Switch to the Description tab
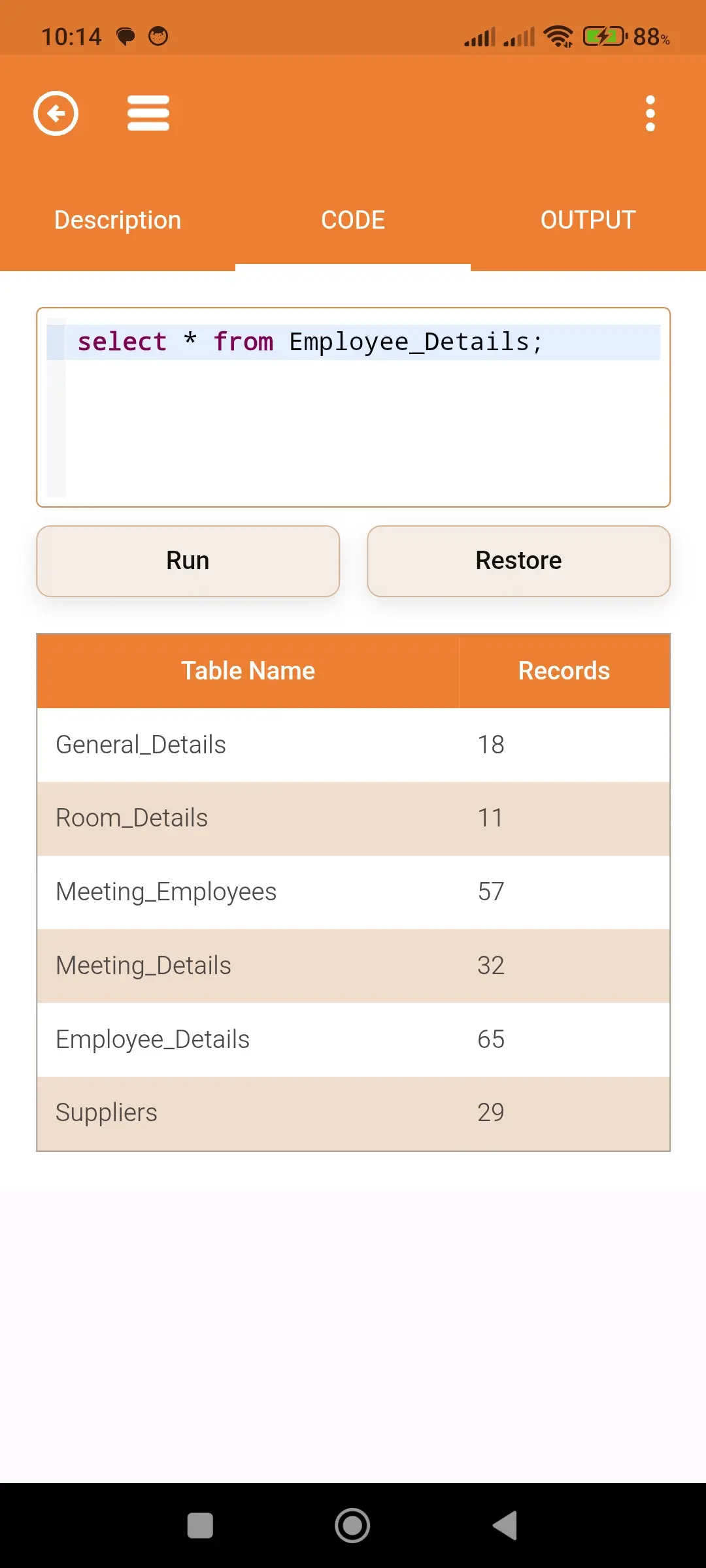This screenshot has height=1568, width=706. tap(118, 220)
